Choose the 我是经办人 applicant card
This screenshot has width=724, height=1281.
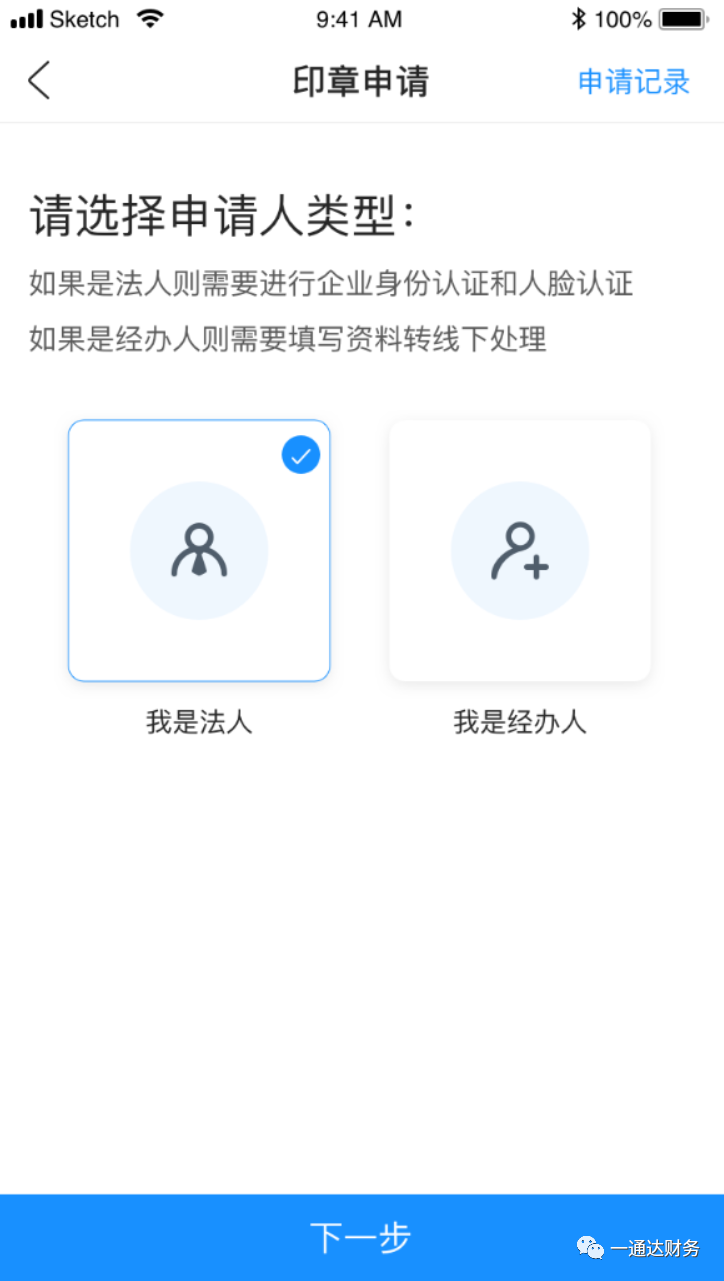pyautogui.click(x=520, y=551)
